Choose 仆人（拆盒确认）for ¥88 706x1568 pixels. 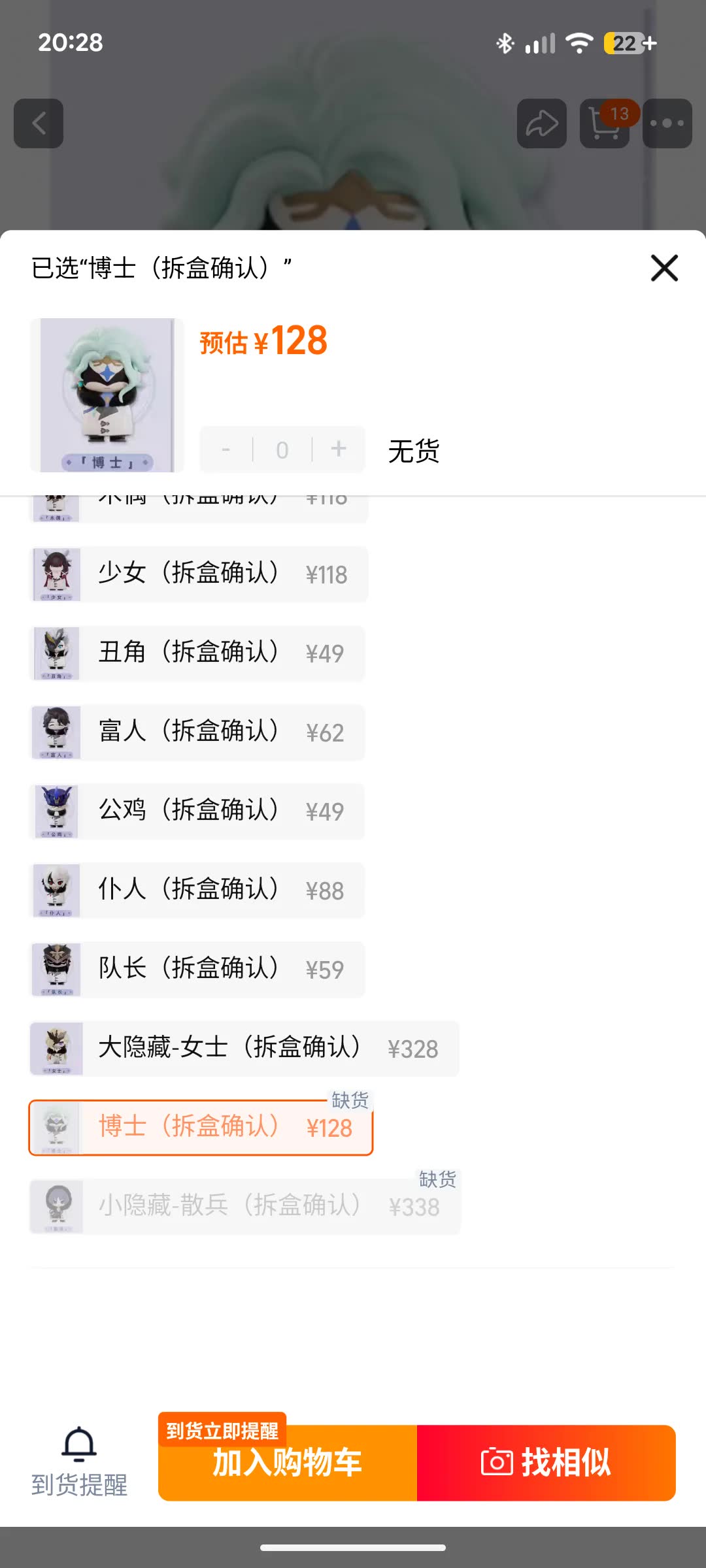pyautogui.click(x=197, y=890)
